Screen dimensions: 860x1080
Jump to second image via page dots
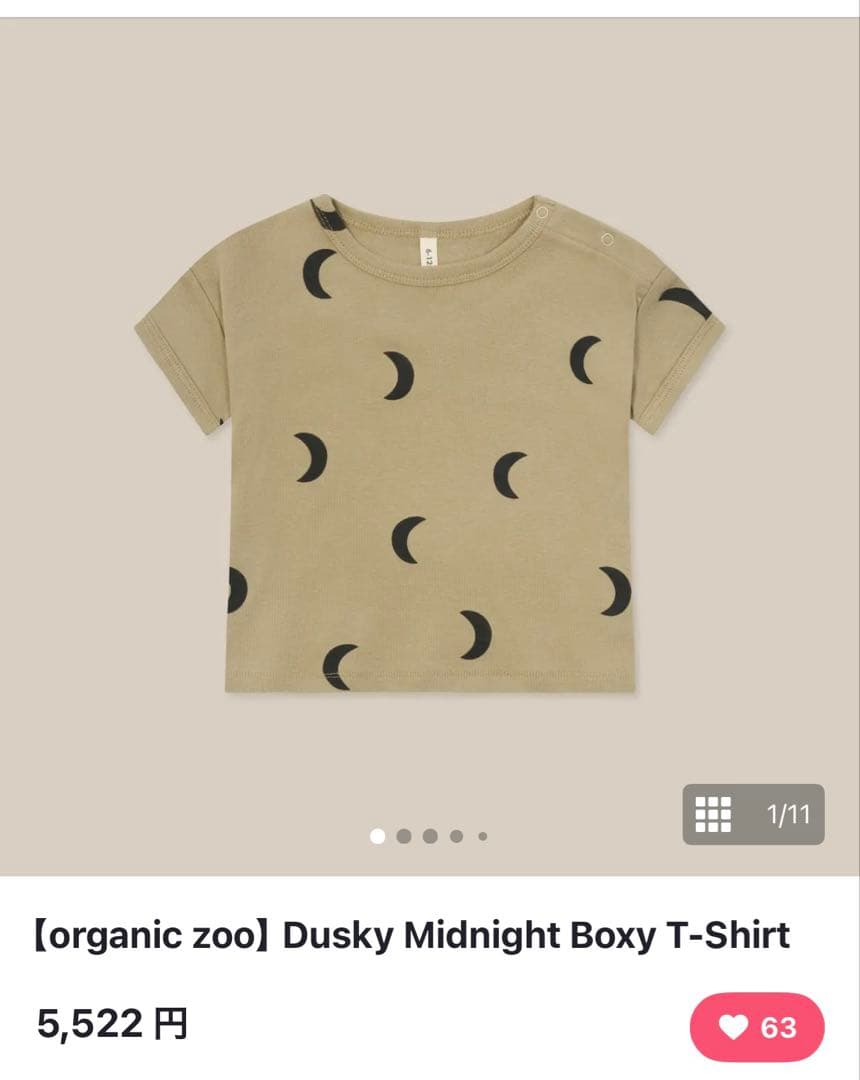click(404, 836)
